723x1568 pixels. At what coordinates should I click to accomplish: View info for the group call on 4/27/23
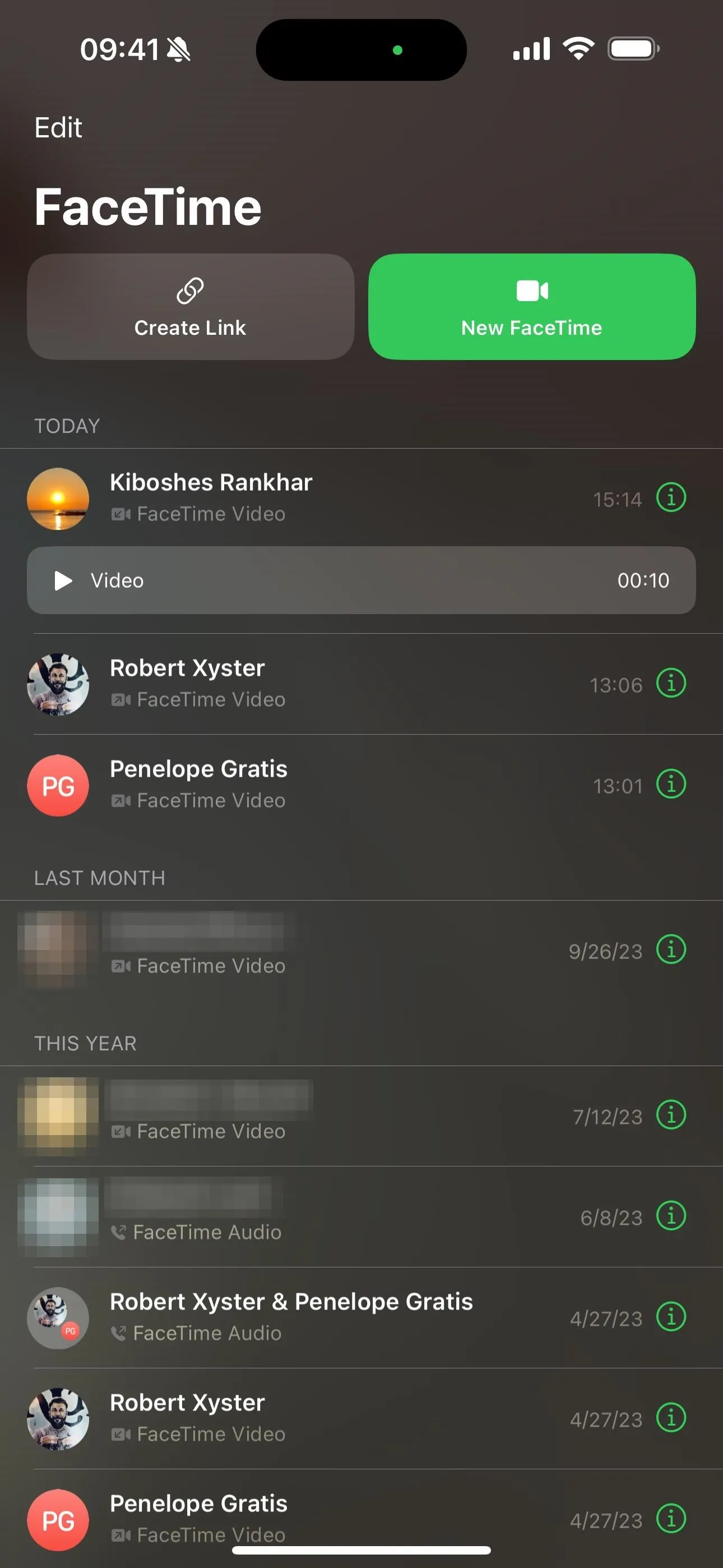671,1317
